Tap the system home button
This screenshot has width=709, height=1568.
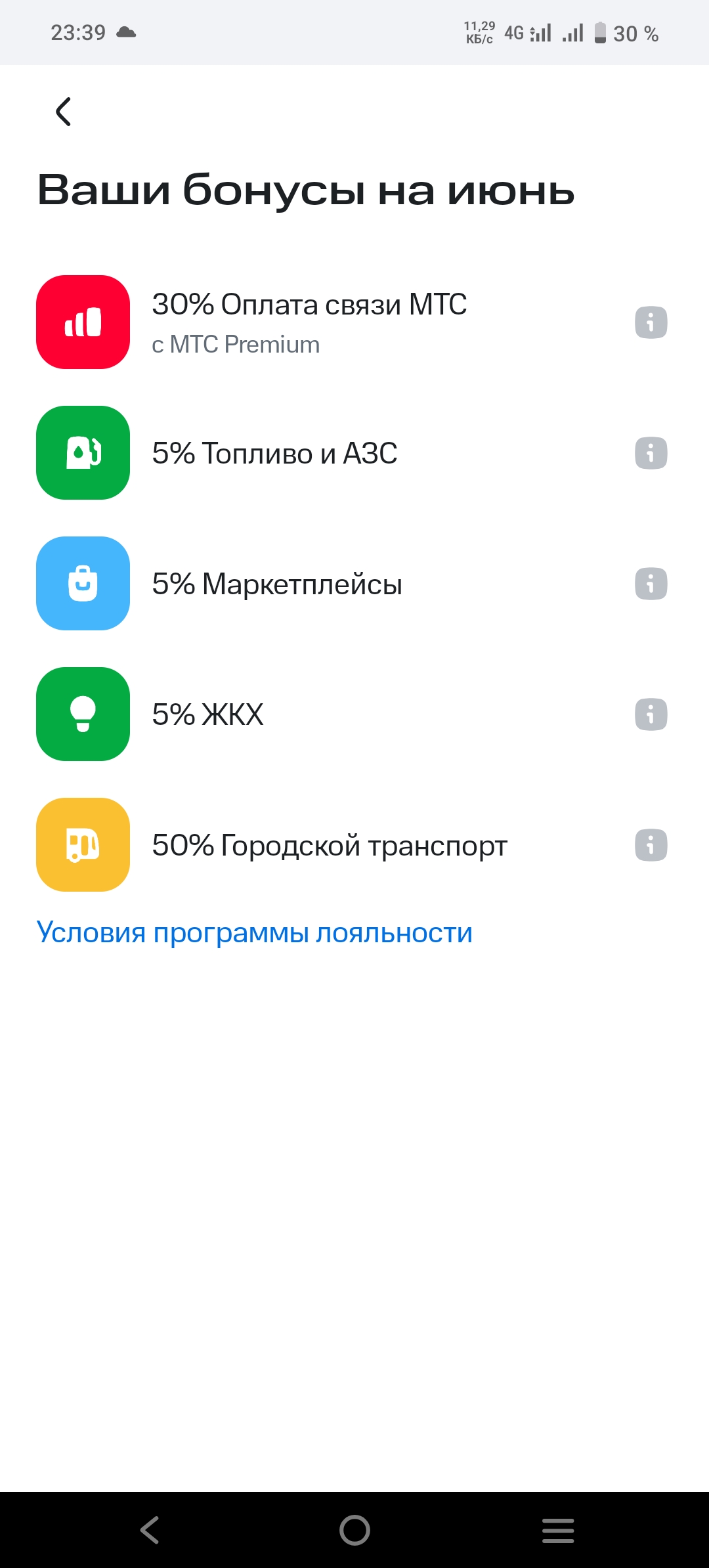pyautogui.click(x=354, y=1530)
